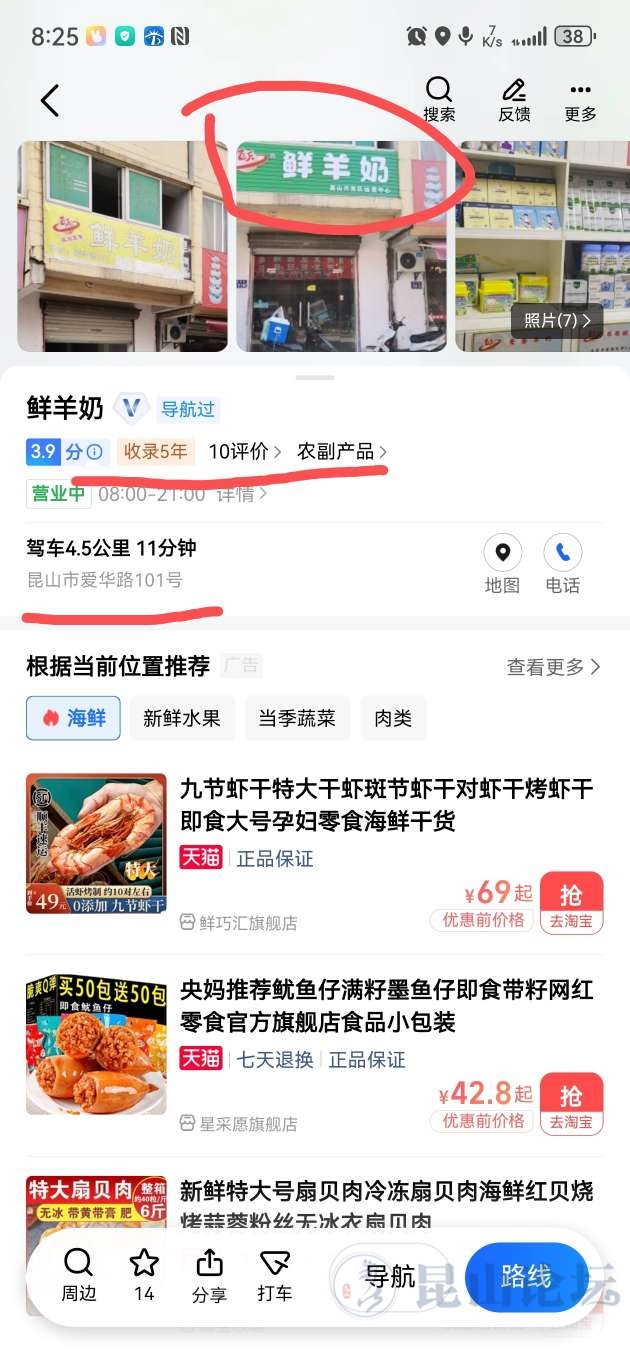The height and width of the screenshot is (1360, 630).
Task: Select the 肉类 chip
Action: point(393,718)
